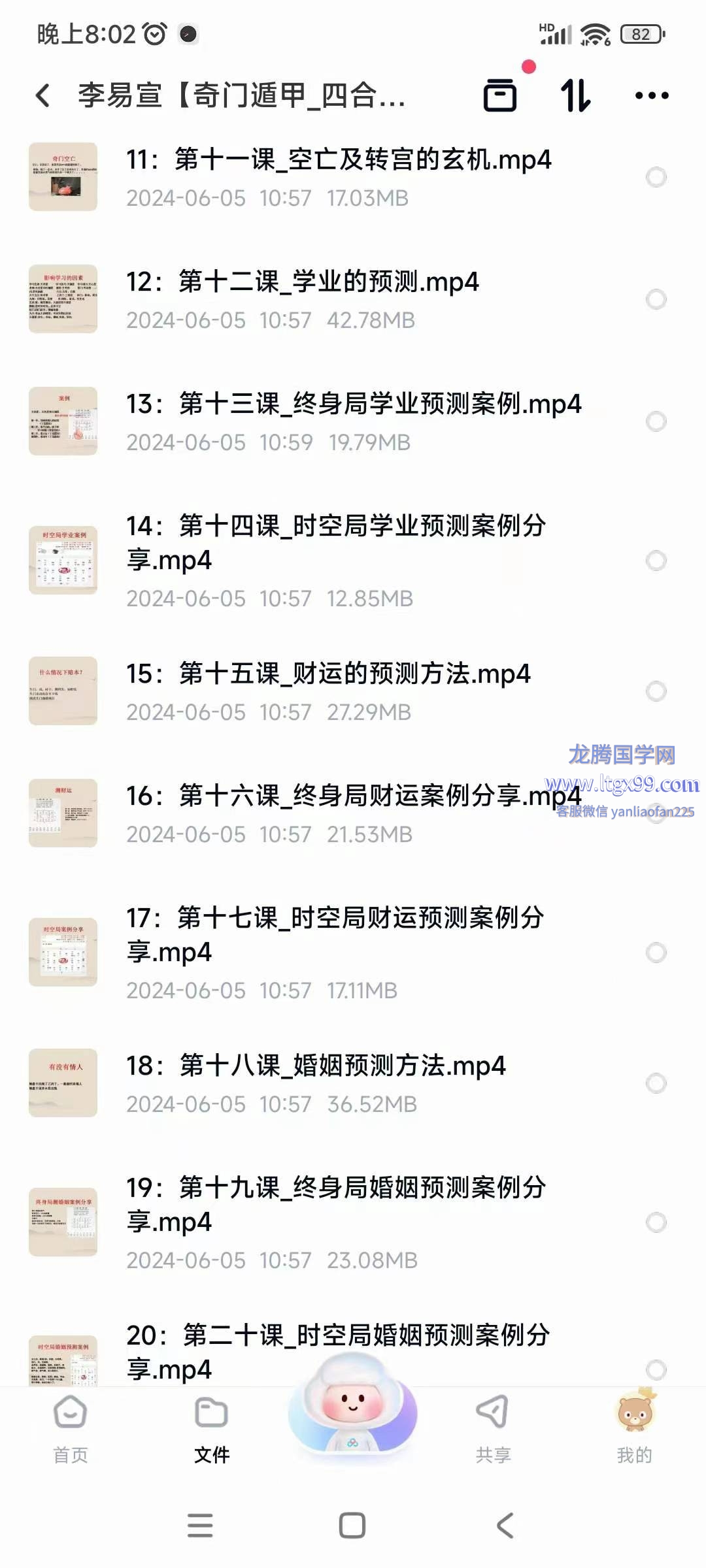Open video 12 第十二课_学业的预测.mp4
706x1568 pixels.
point(302,282)
